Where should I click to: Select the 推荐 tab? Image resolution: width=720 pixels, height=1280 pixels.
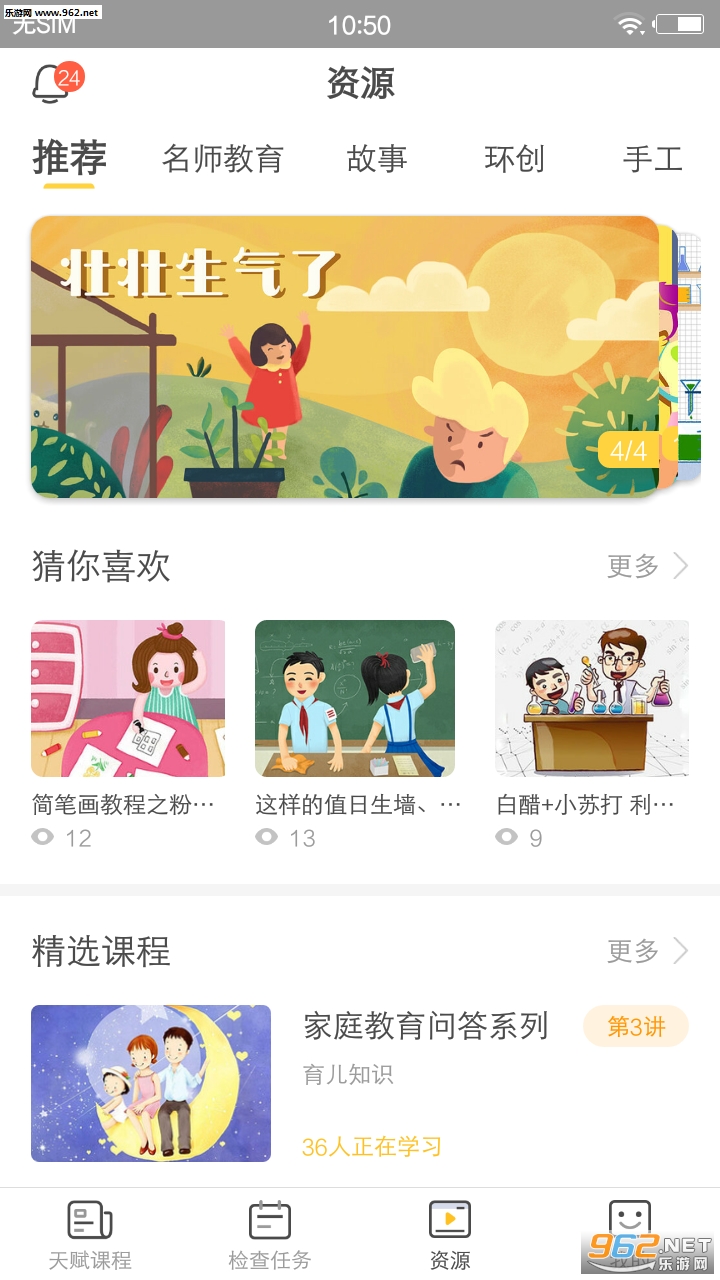coord(69,159)
